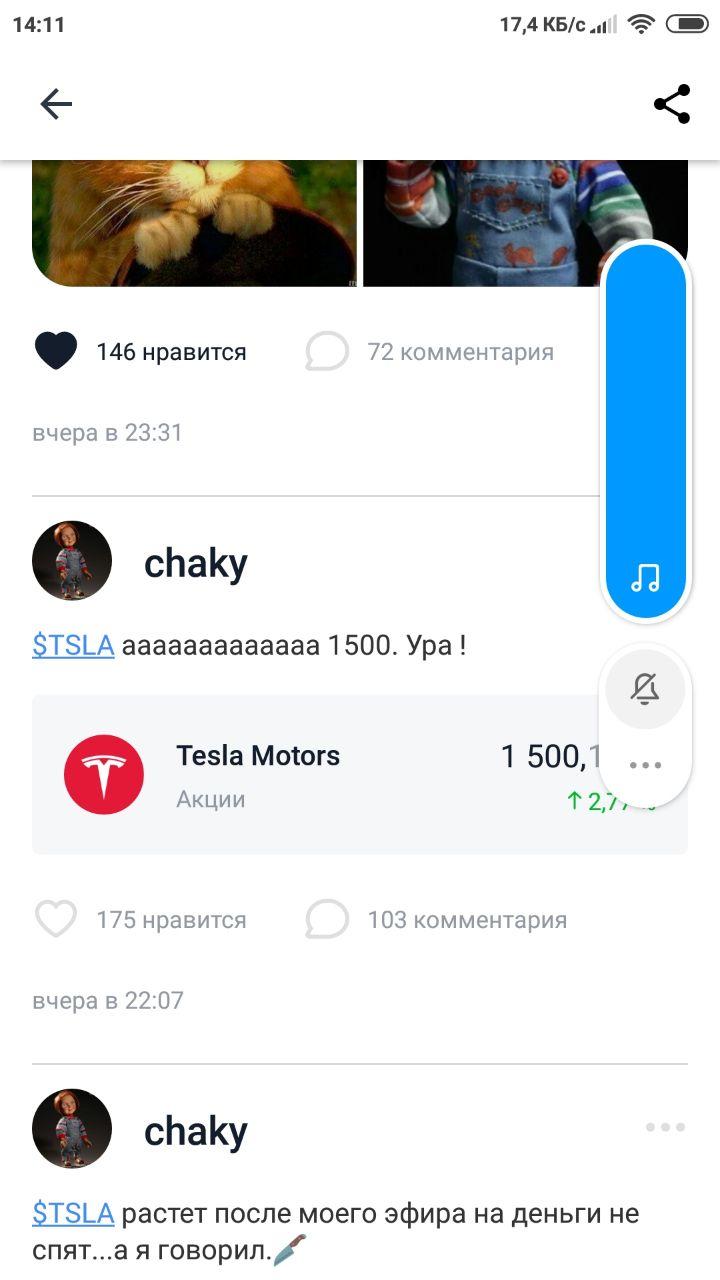Open chaky's avatar on the эфир post

coord(72,1129)
